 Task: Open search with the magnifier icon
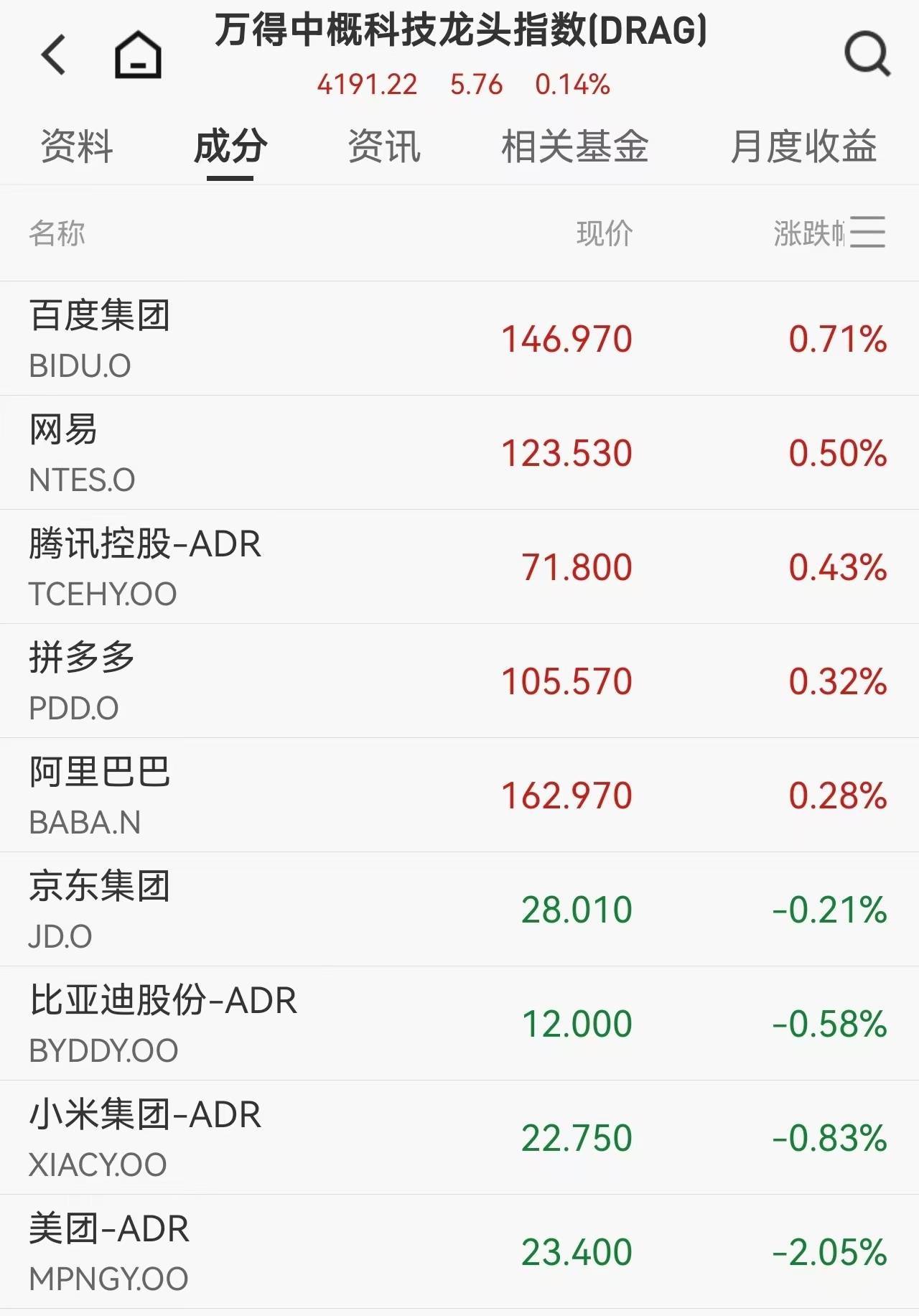point(867,55)
